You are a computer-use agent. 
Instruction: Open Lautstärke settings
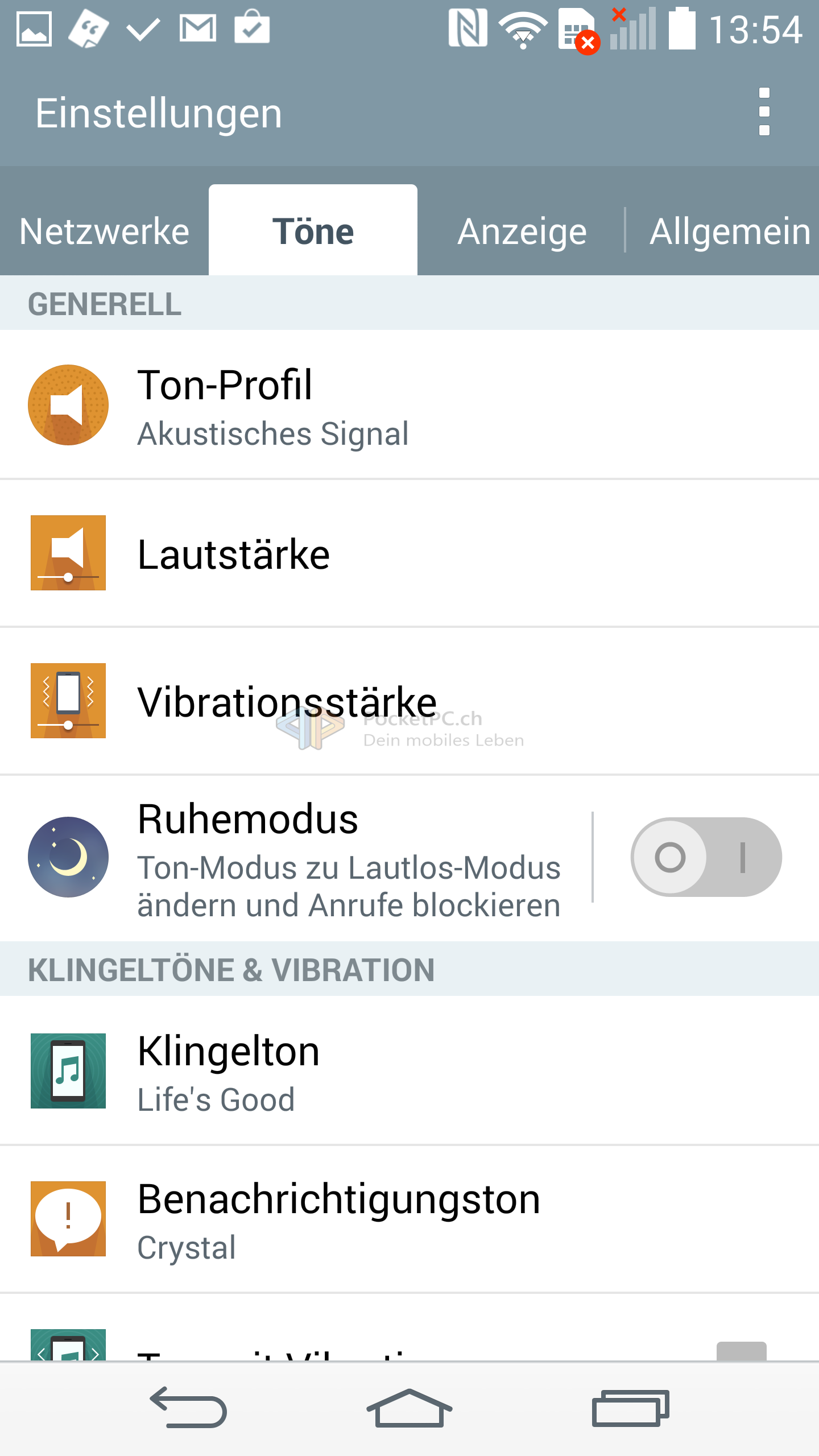(x=409, y=553)
